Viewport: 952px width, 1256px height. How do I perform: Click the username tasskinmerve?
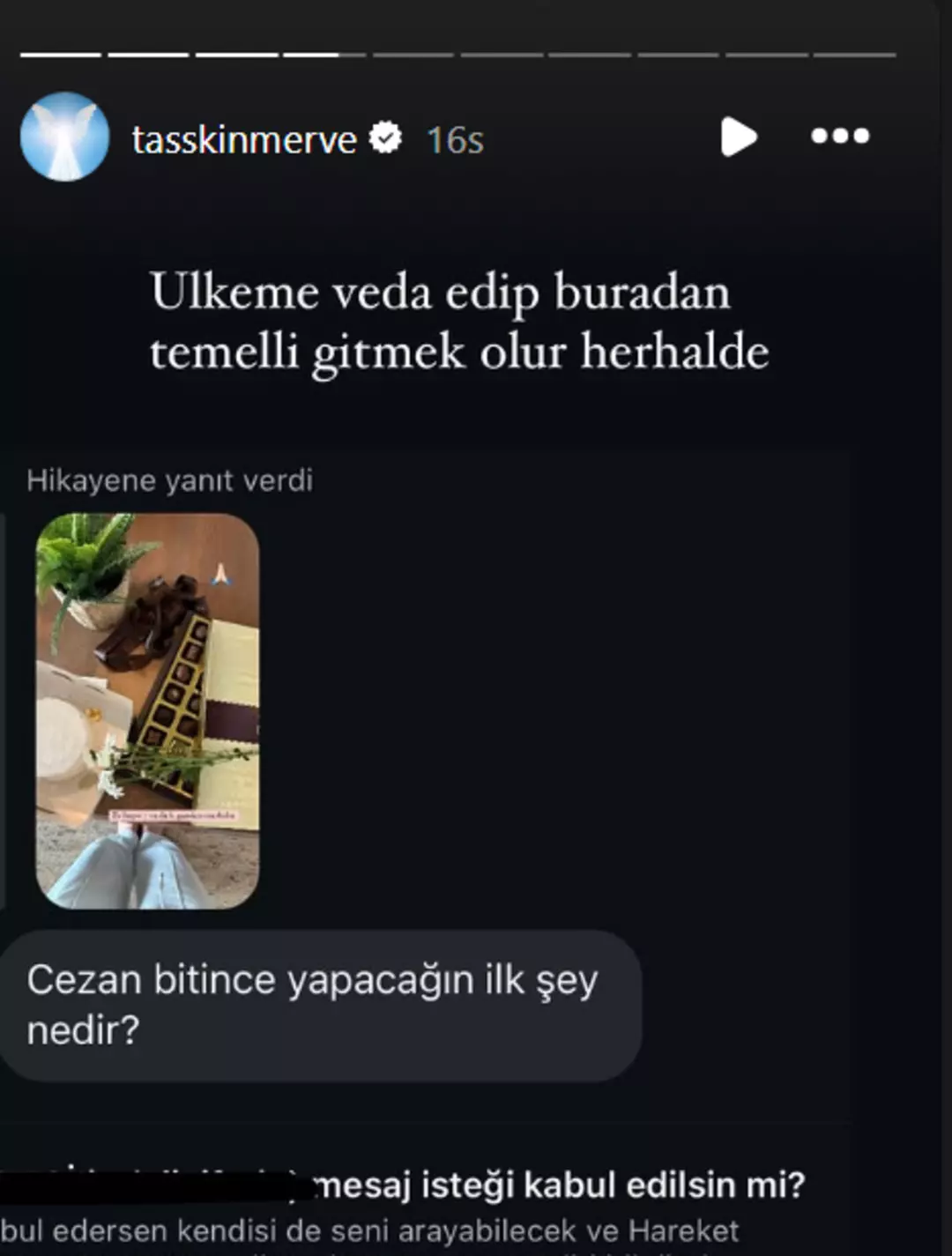pos(249,139)
